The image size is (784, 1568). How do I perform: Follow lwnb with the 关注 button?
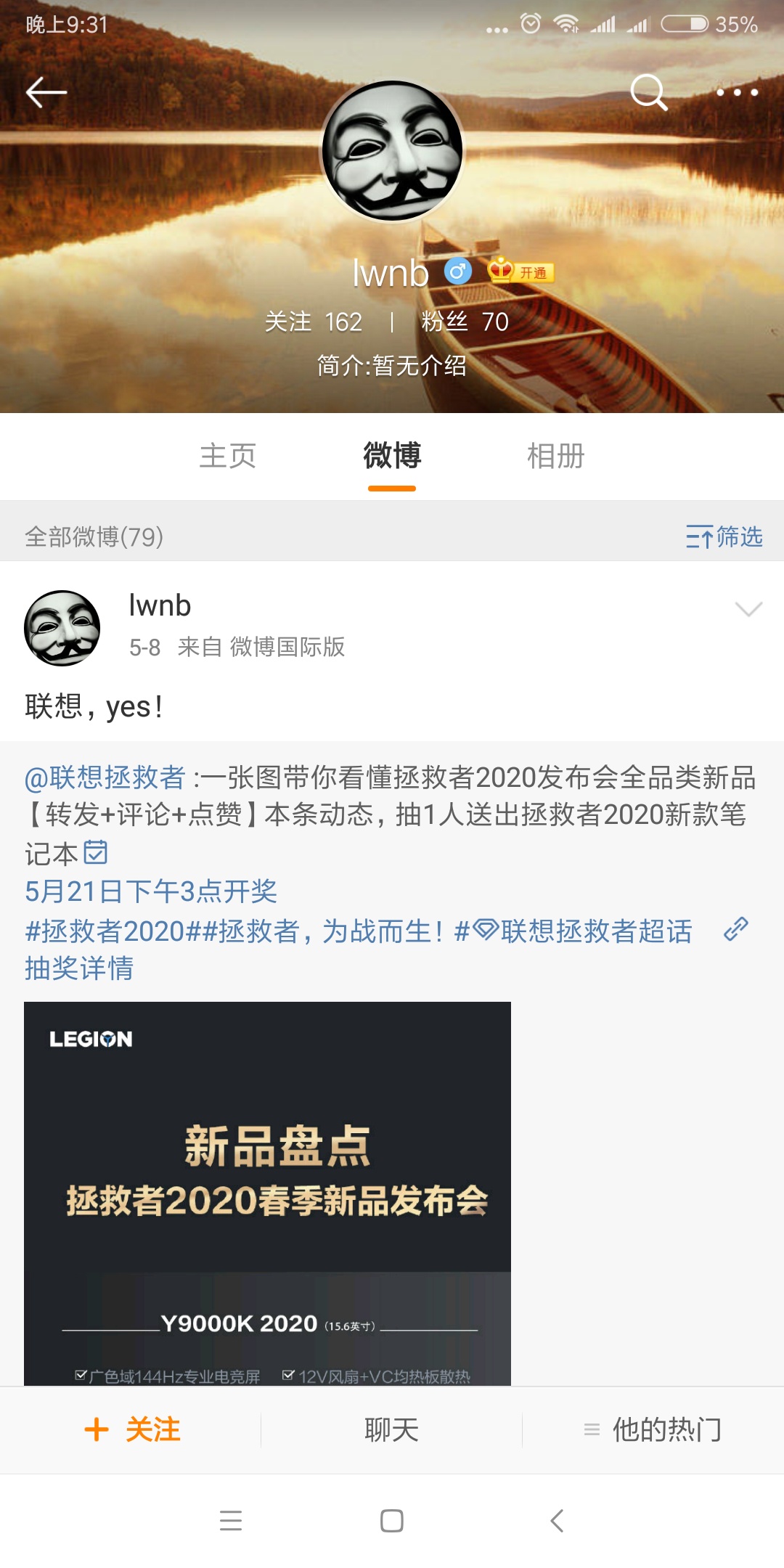tap(133, 1429)
